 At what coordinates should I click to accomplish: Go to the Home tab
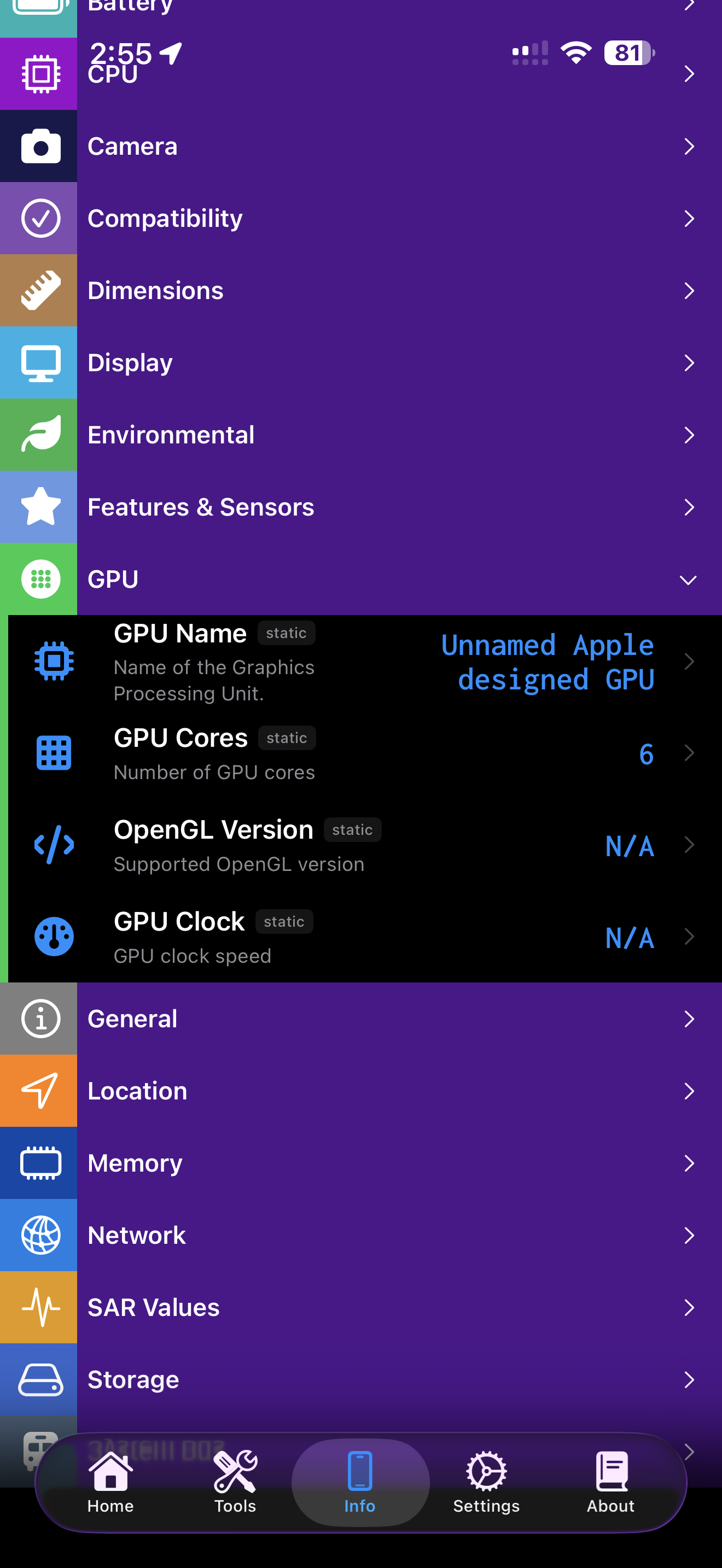[109, 1483]
